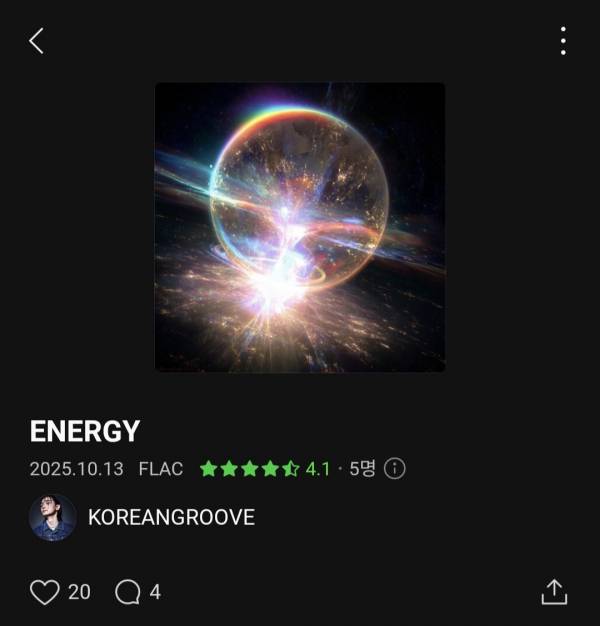Open the three-dot overflow menu
This screenshot has width=600, height=626.
(x=563, y=41)
